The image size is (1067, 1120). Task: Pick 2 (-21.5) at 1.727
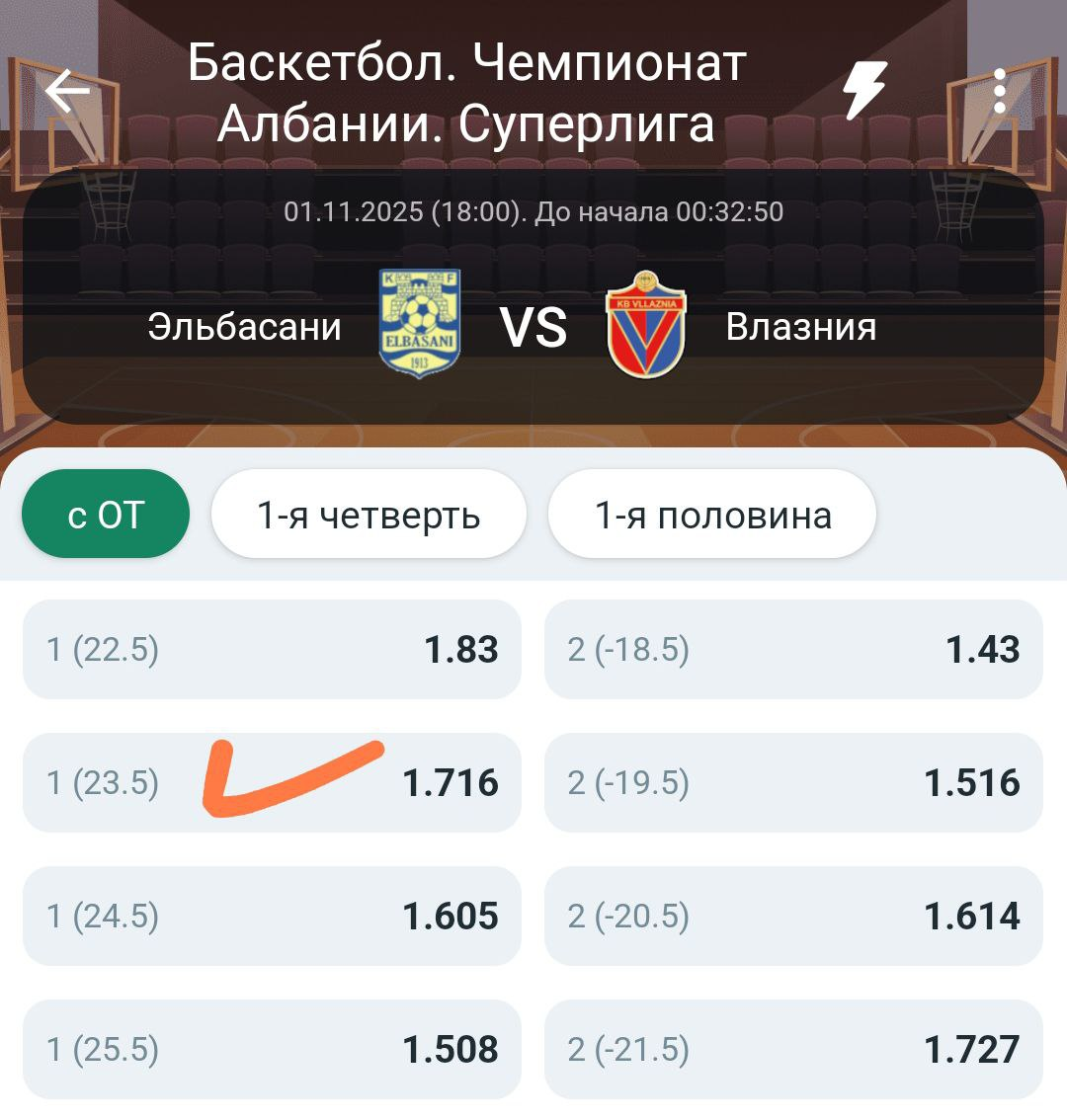[793, 1049]
